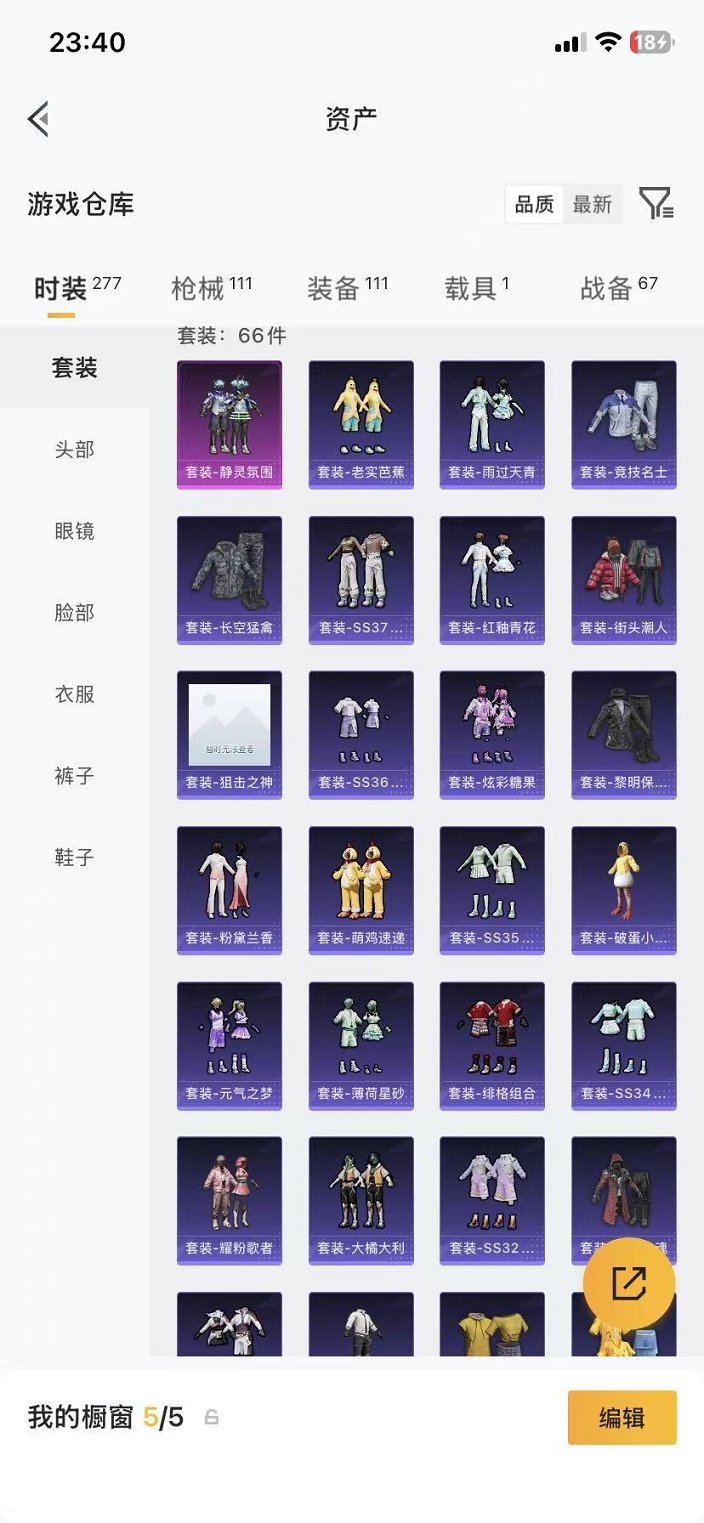The height and width of the screenshot is (1523, 704).
Task: Select the 衣服 category
Action: point(74,694)
